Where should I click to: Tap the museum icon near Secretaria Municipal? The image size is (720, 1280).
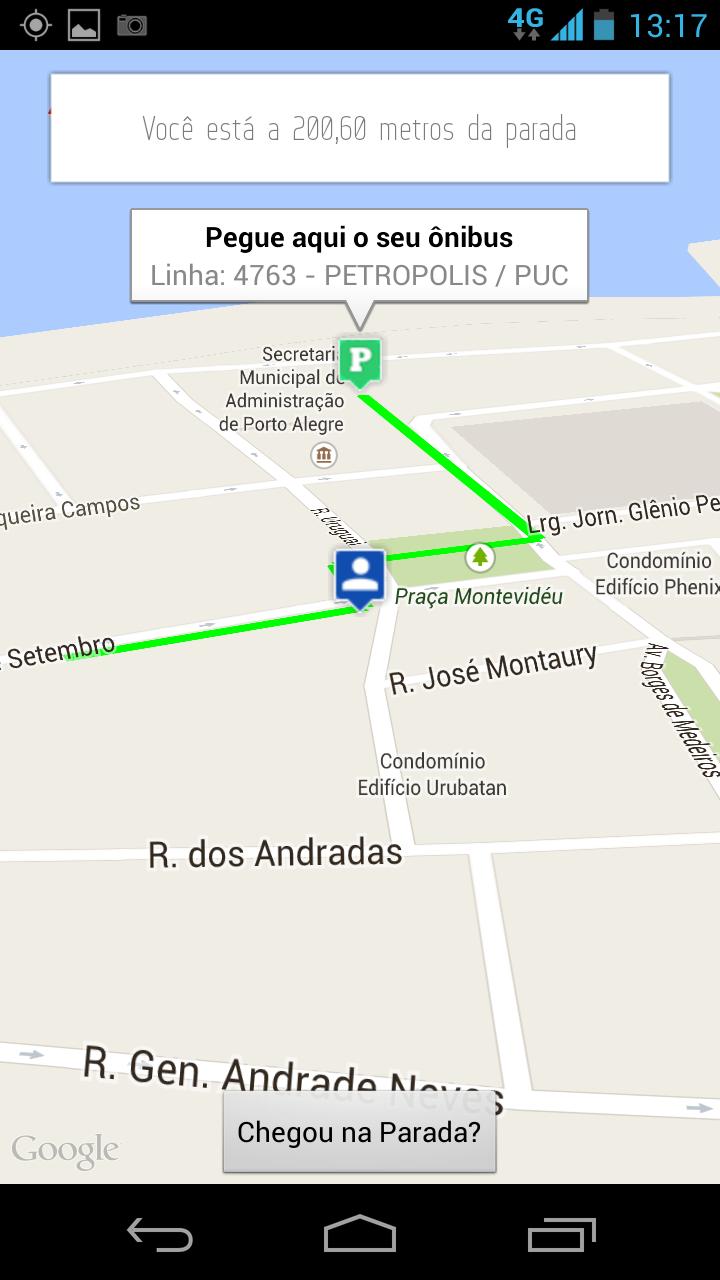[x=325, y=457]
